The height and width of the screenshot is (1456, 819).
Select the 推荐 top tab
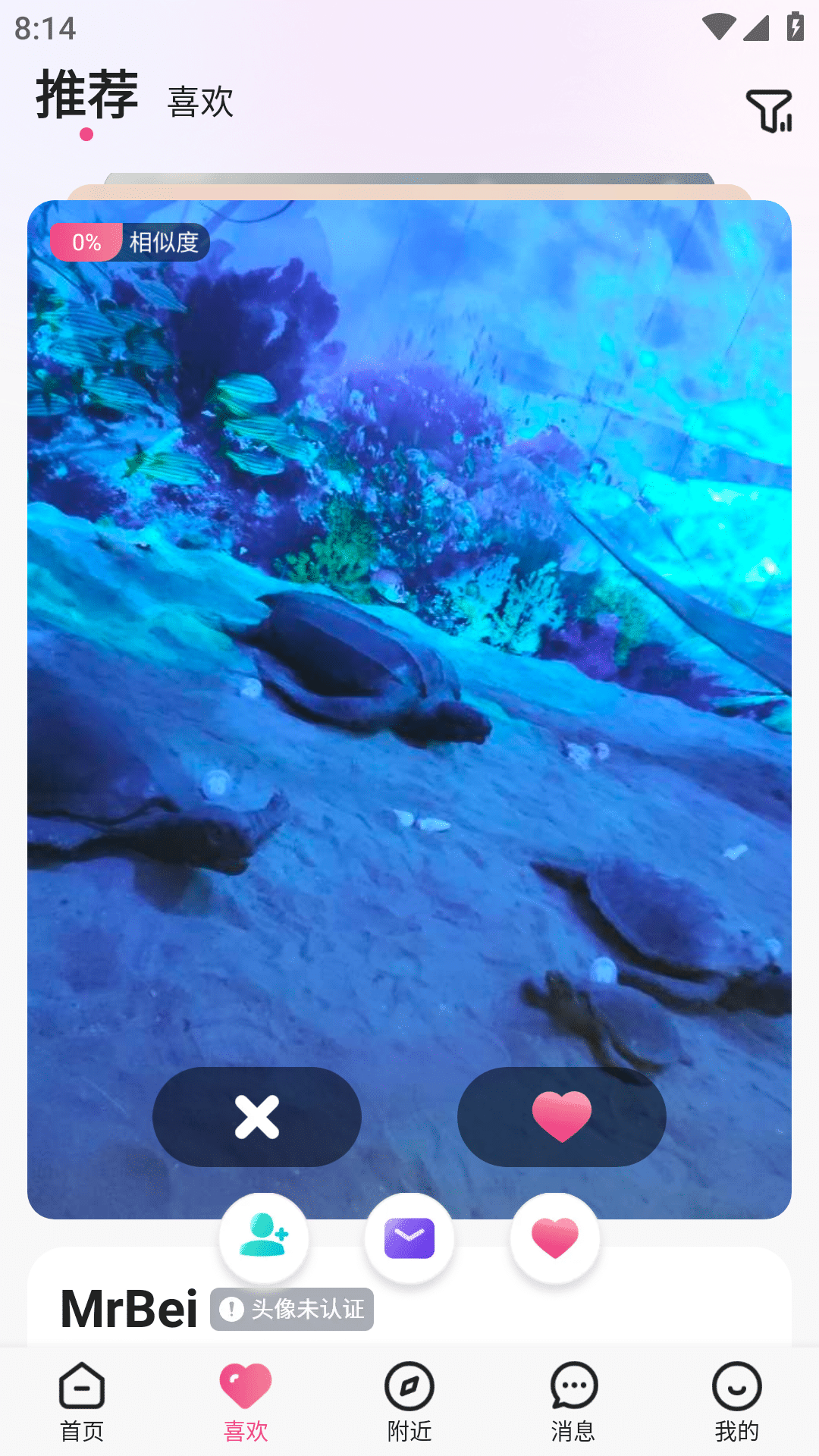pyautogui.click(x=87, y=95)
